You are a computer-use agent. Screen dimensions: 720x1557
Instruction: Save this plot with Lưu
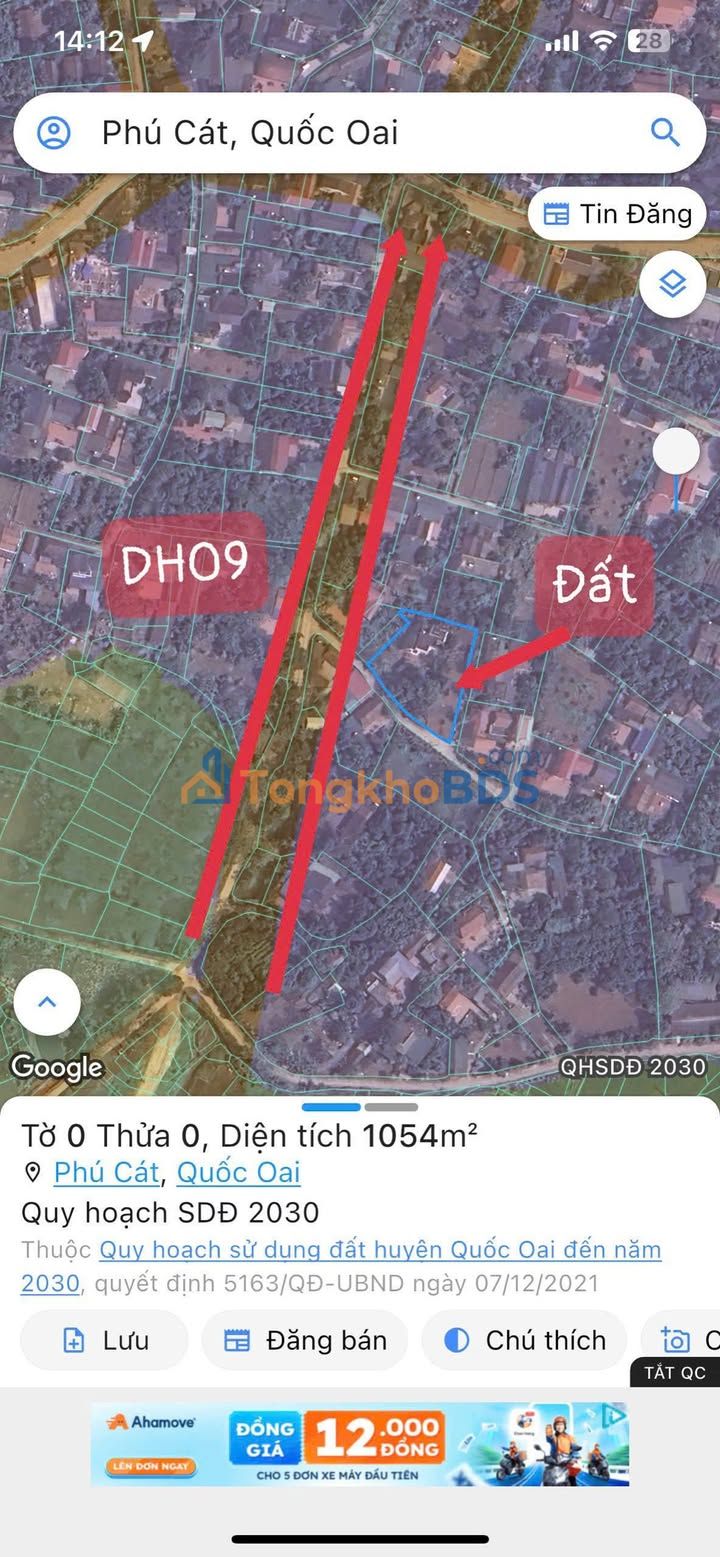pyautogui.click(x=104, y=1340)
